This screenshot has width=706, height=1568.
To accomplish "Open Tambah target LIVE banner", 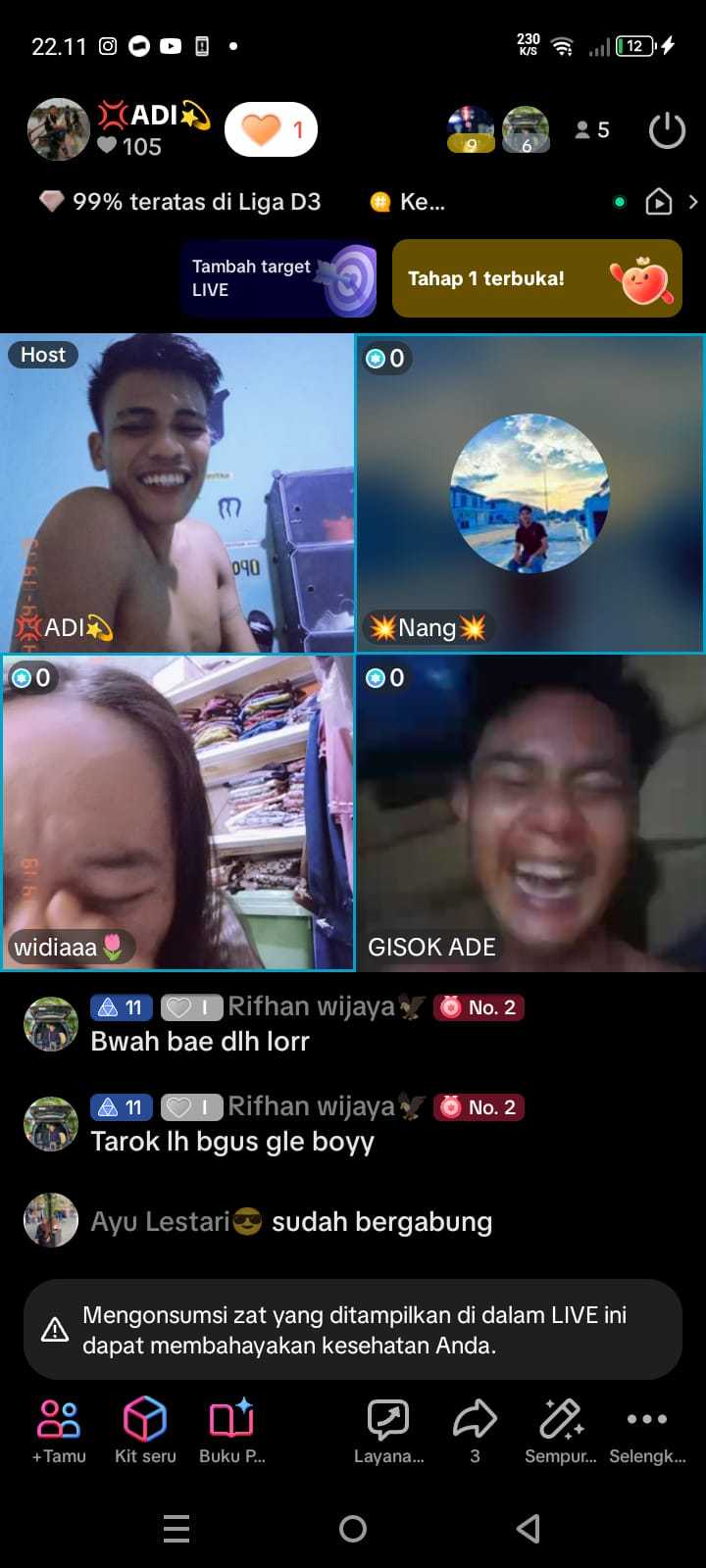I will click(x=278, y=278).
